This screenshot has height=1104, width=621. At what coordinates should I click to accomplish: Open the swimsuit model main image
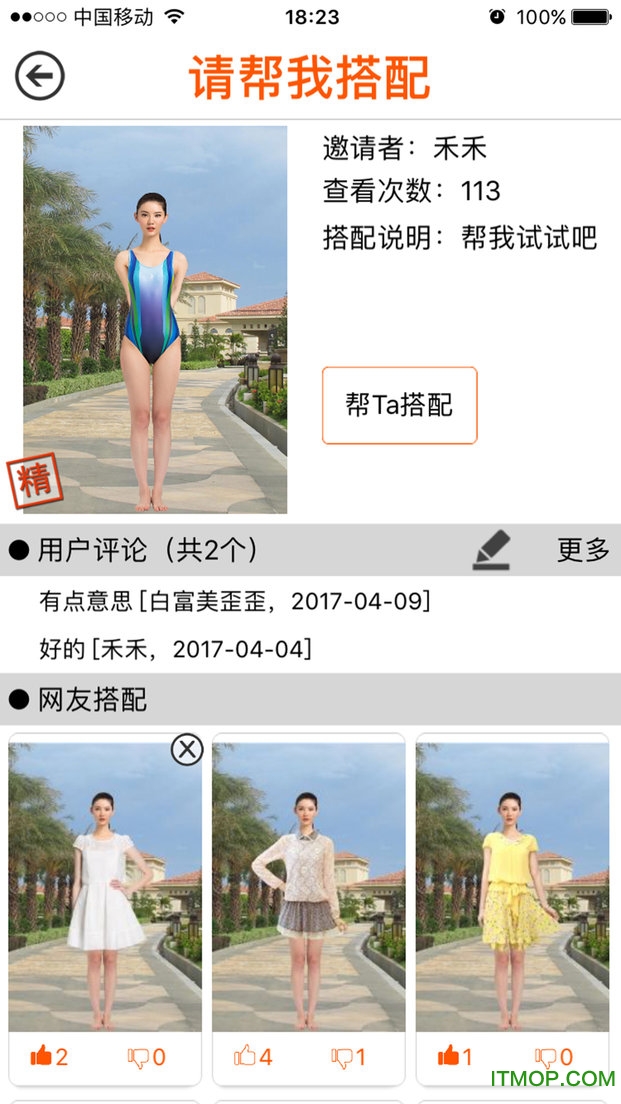coord(155,320)
